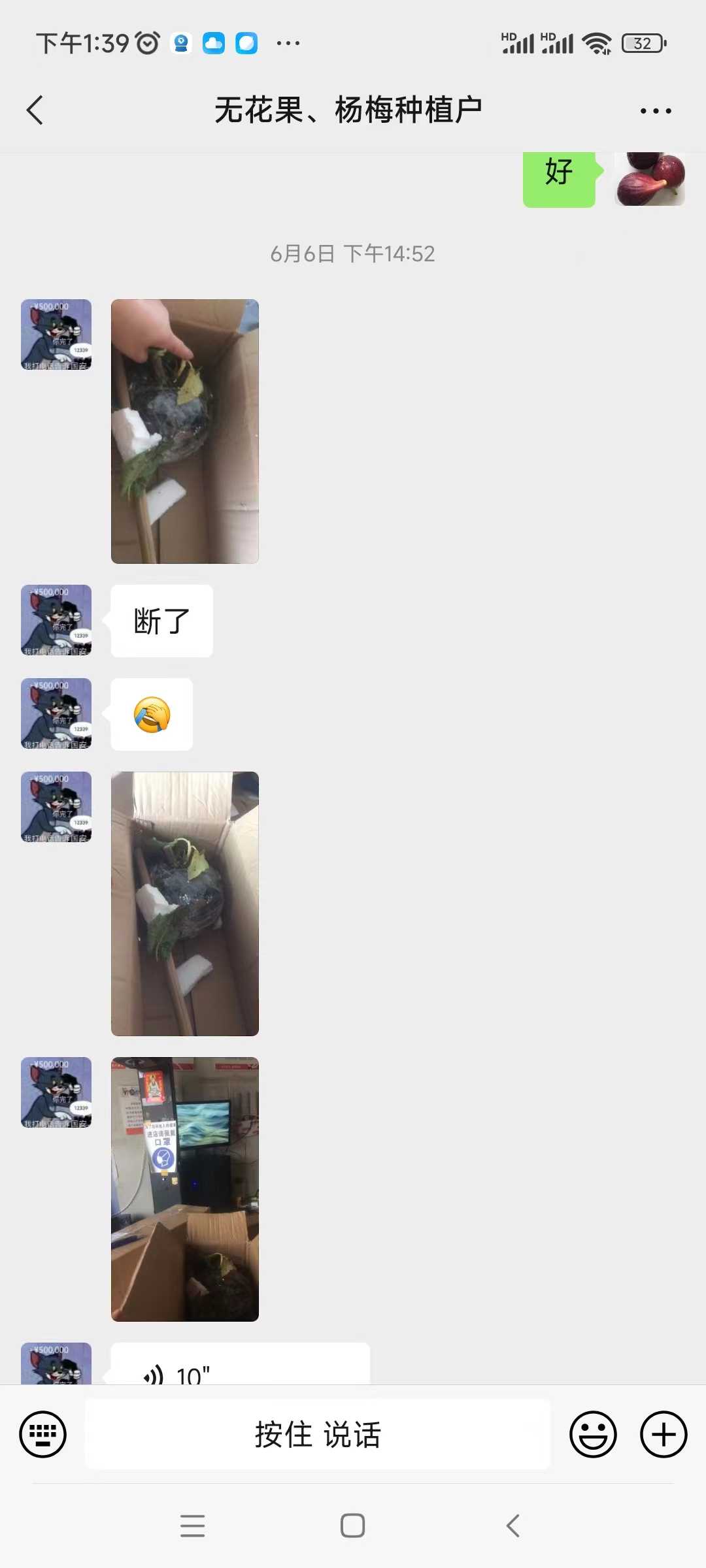The height and width of the screenshot is (1568, 706).
Task: Tap the 按住 说话 hold-to-talk button
Action: pyautogui.click(x=318, y=1435)
